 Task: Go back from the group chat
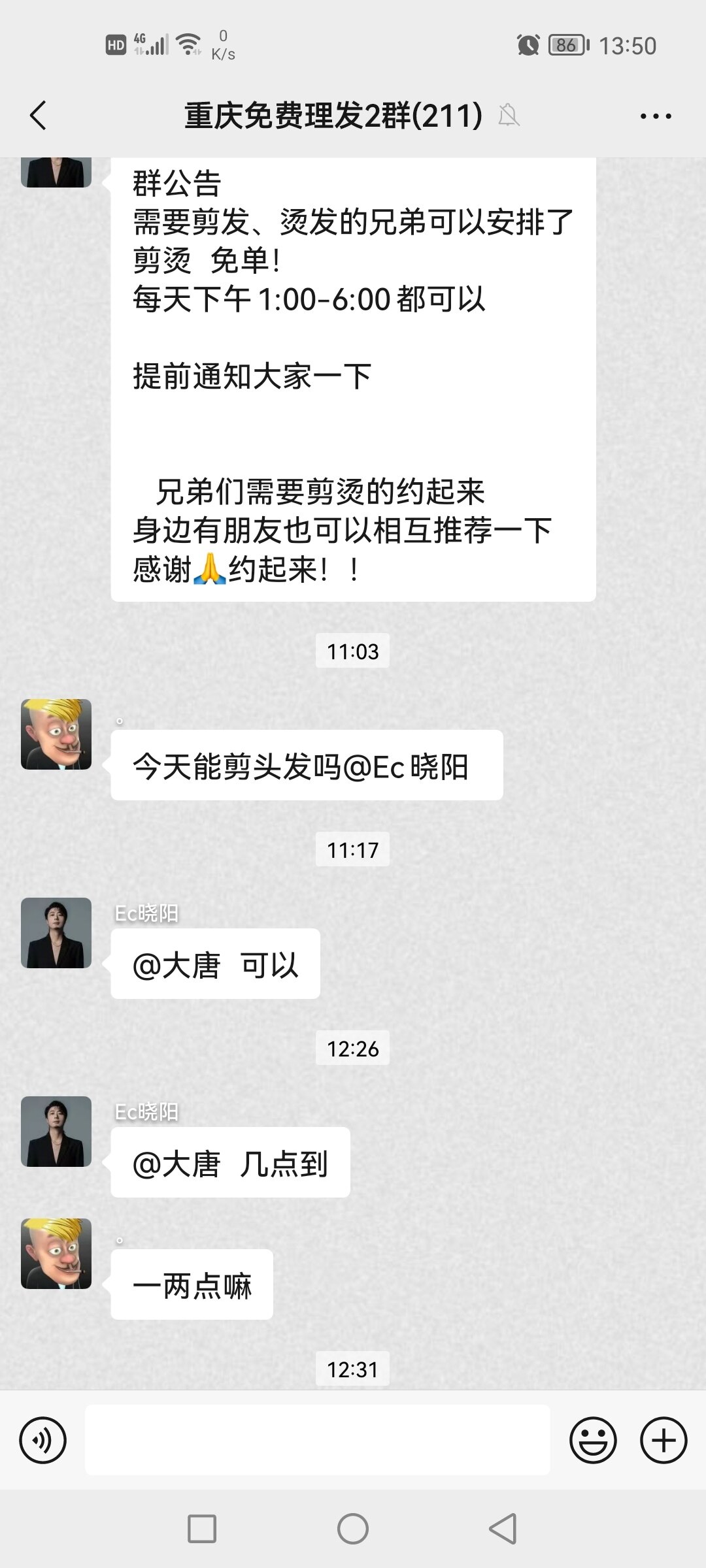click(39, 116)
